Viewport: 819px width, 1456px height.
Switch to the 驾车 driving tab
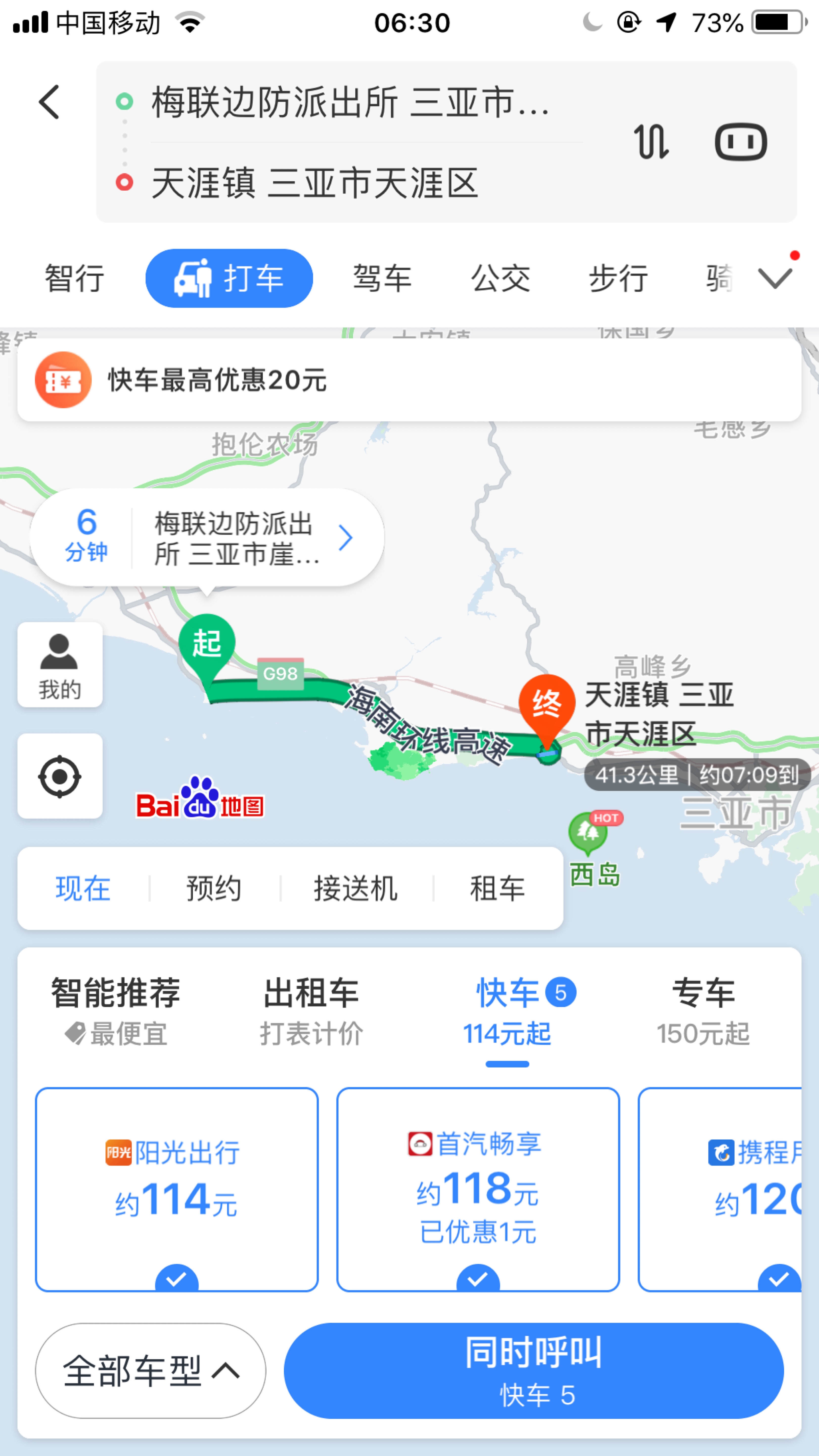[x=382, y=278]
